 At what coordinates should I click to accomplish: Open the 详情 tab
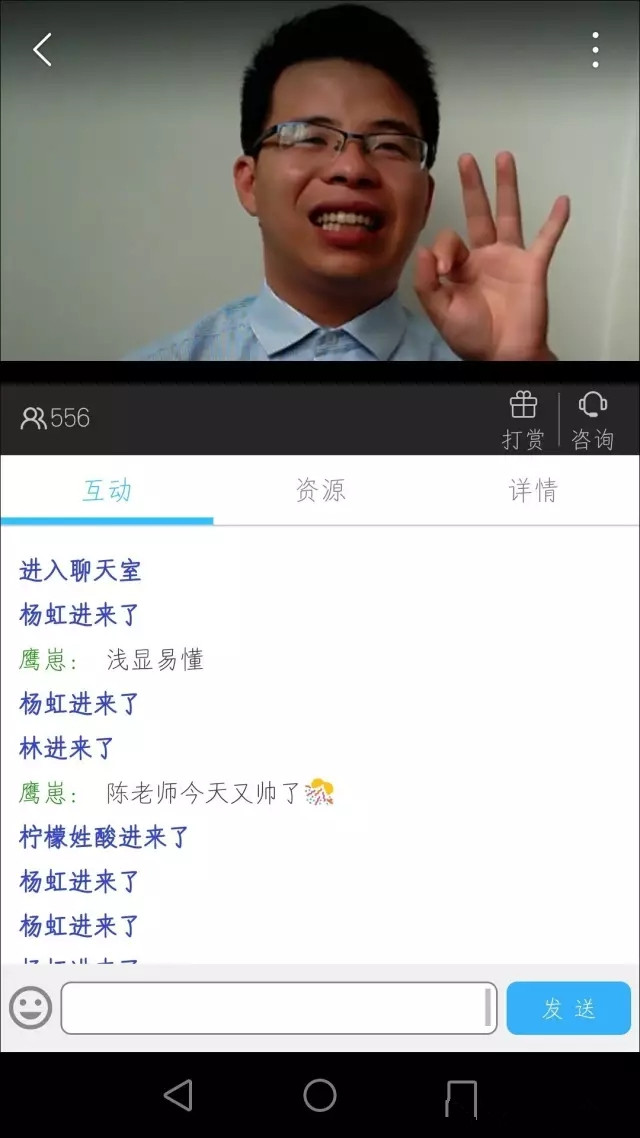coord(533,490)
